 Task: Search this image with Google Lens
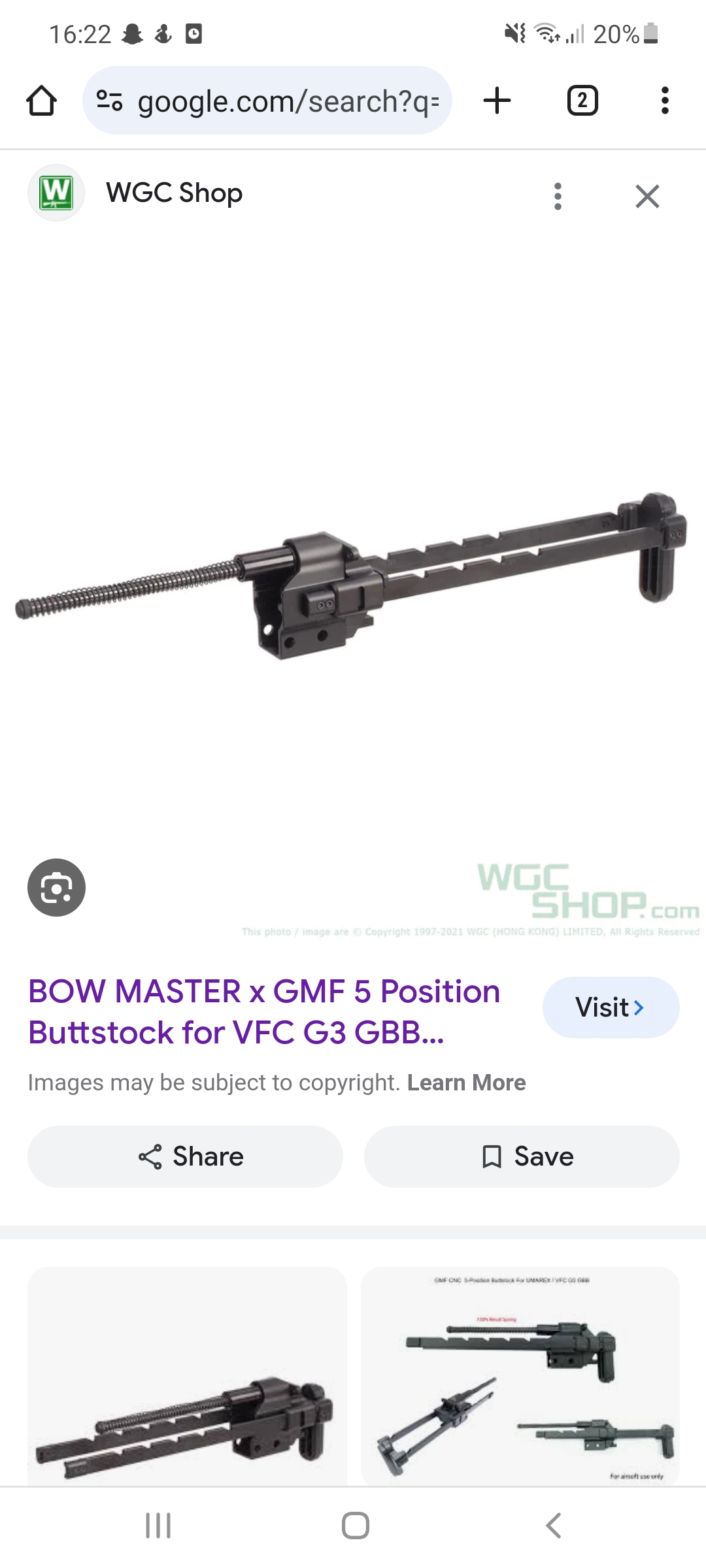[56, 887]
